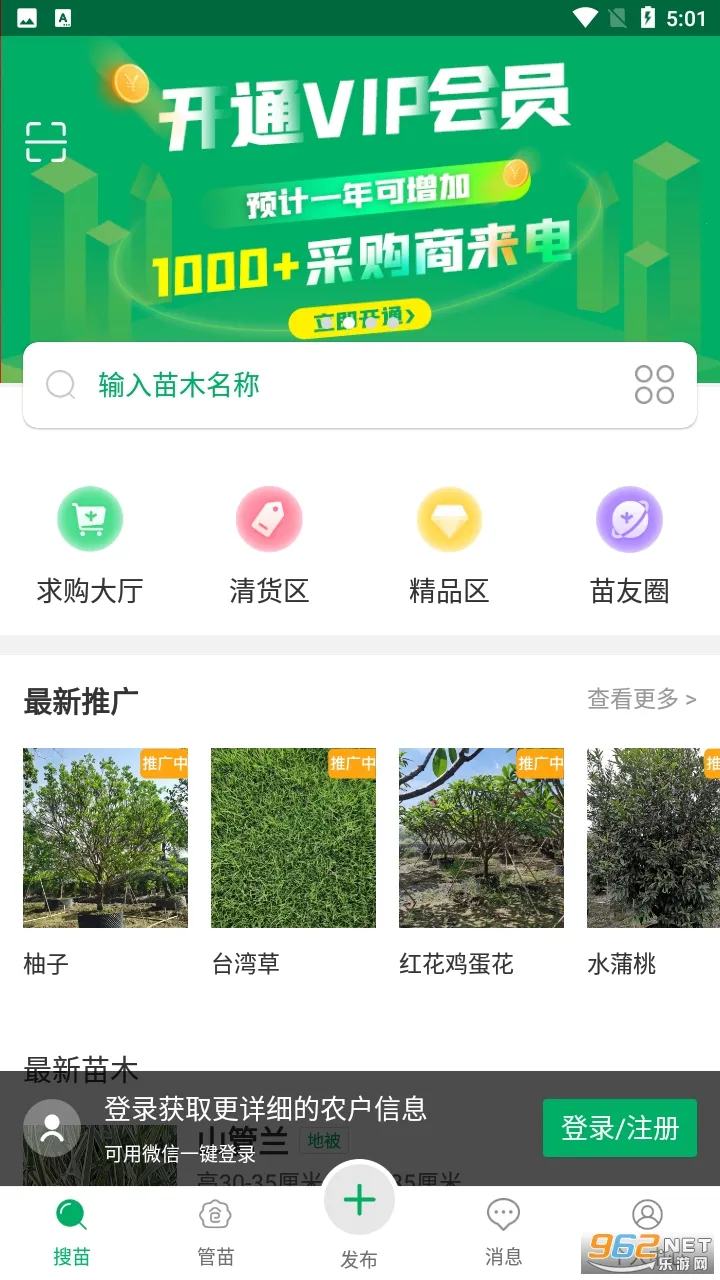Open the 台湾草 listing thumbnail

coord(293,838)
